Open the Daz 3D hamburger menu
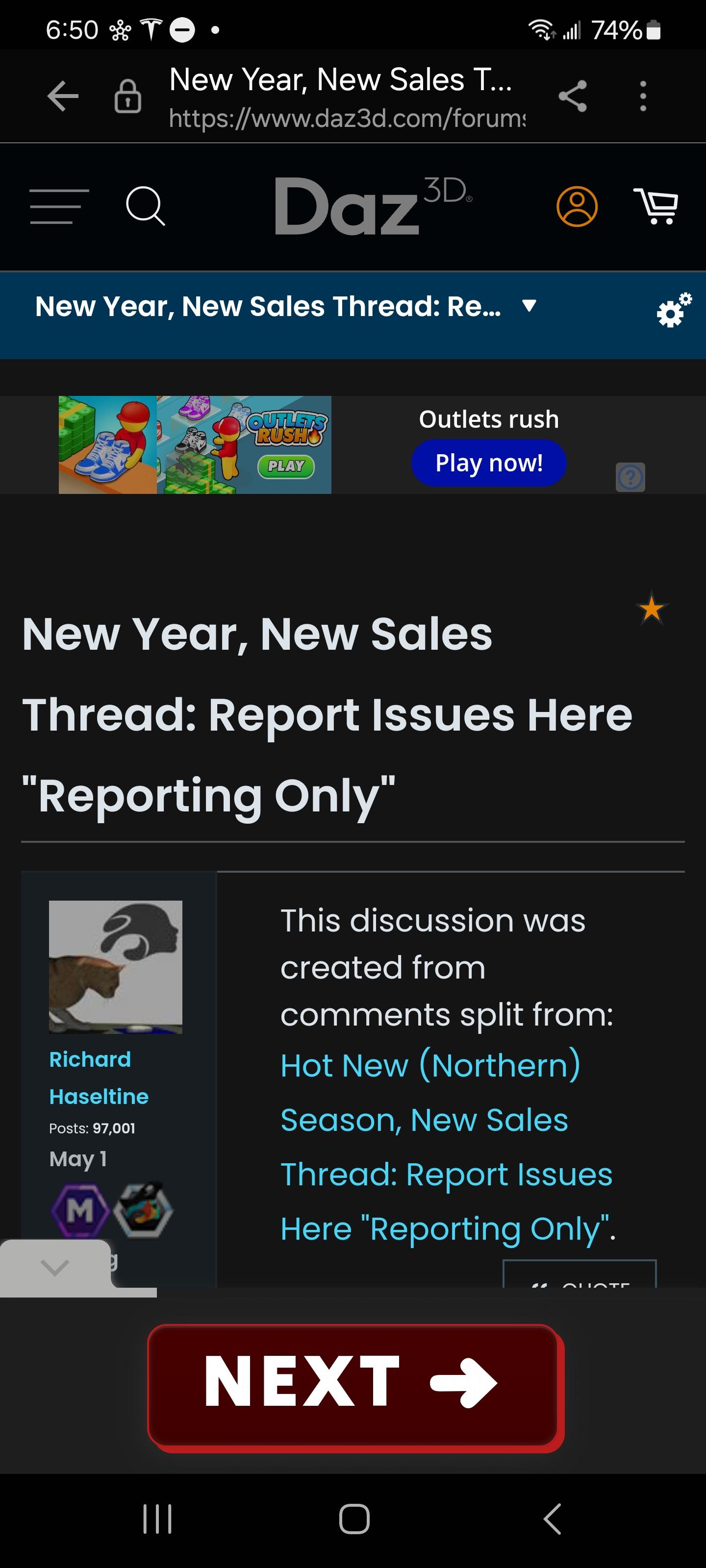 [x=59, y=206]
